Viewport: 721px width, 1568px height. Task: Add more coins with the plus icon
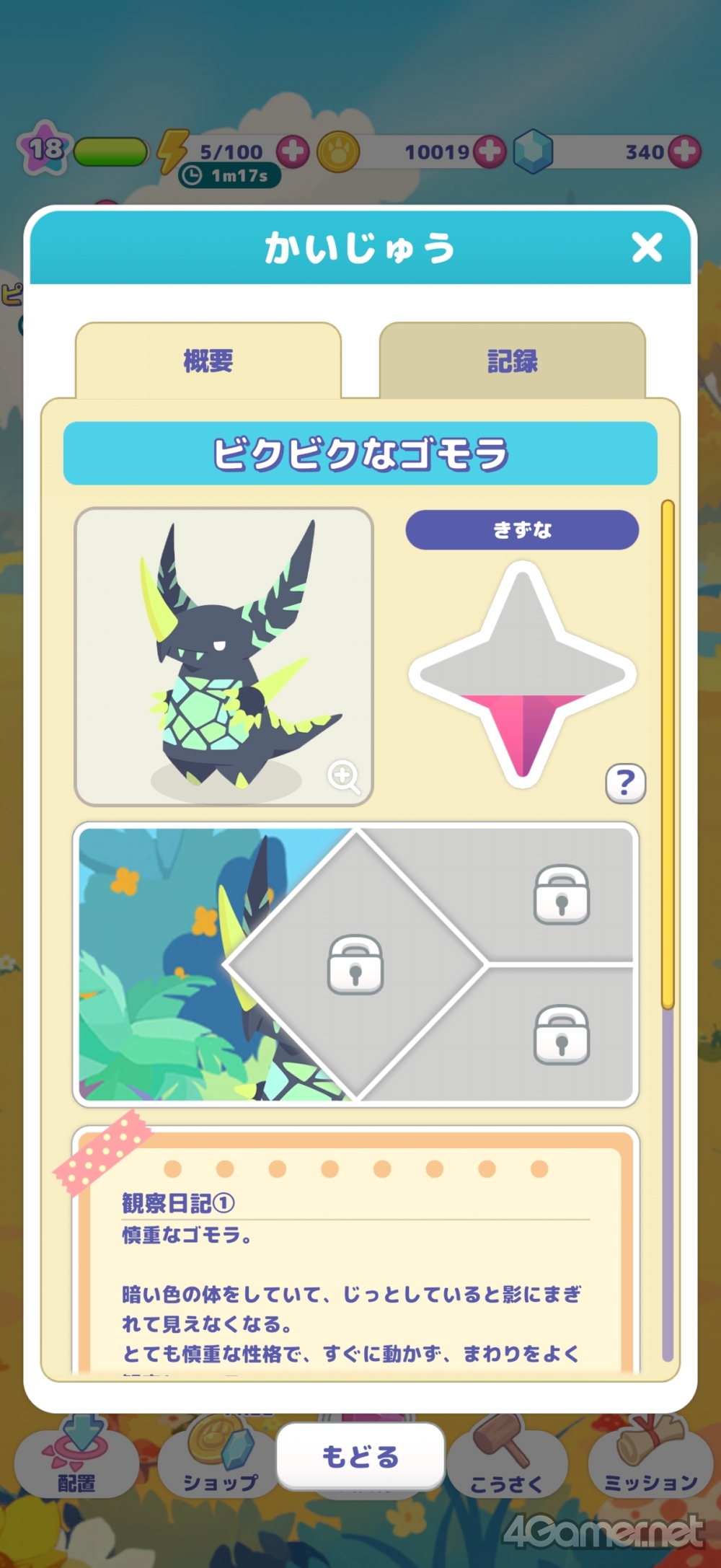point(490,151)
